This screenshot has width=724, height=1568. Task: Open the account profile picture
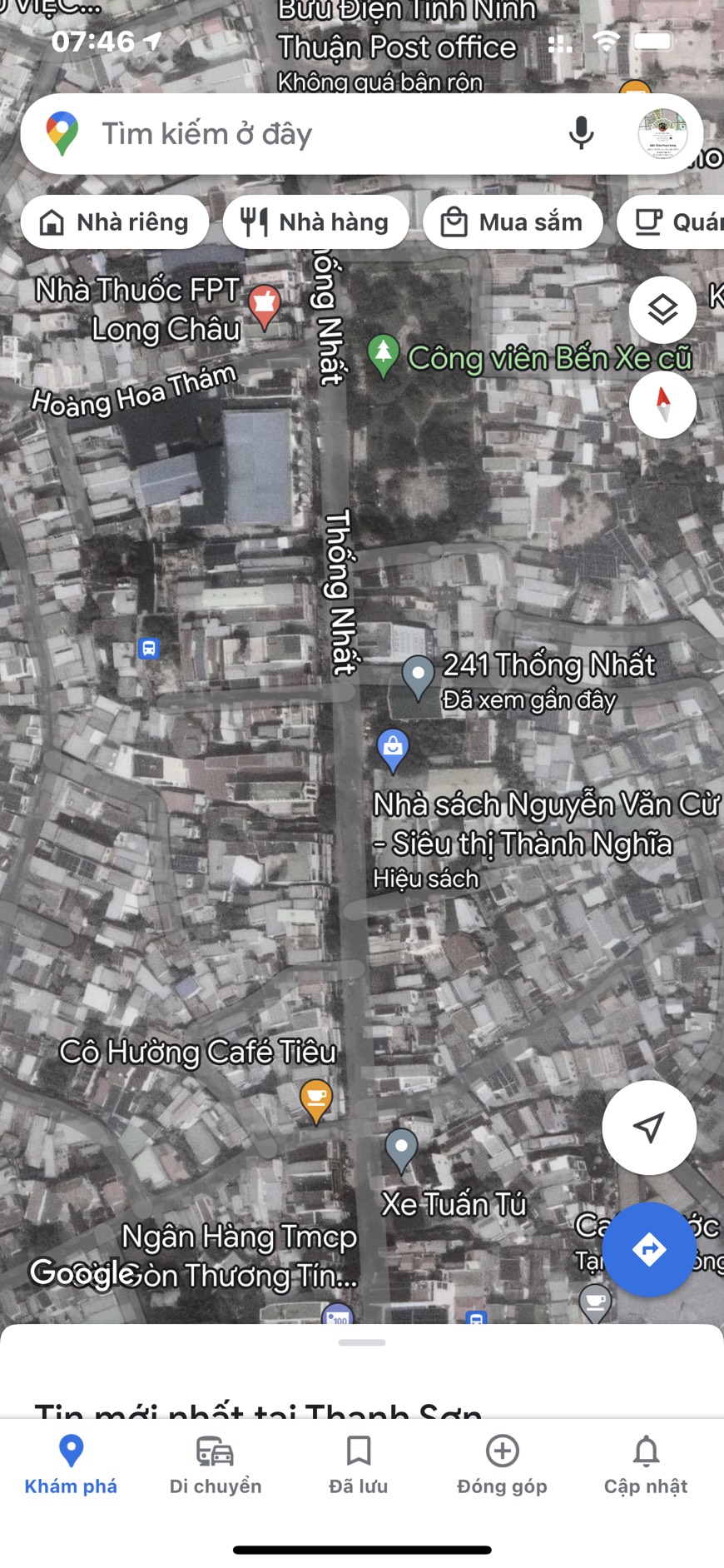coord(662,134)
